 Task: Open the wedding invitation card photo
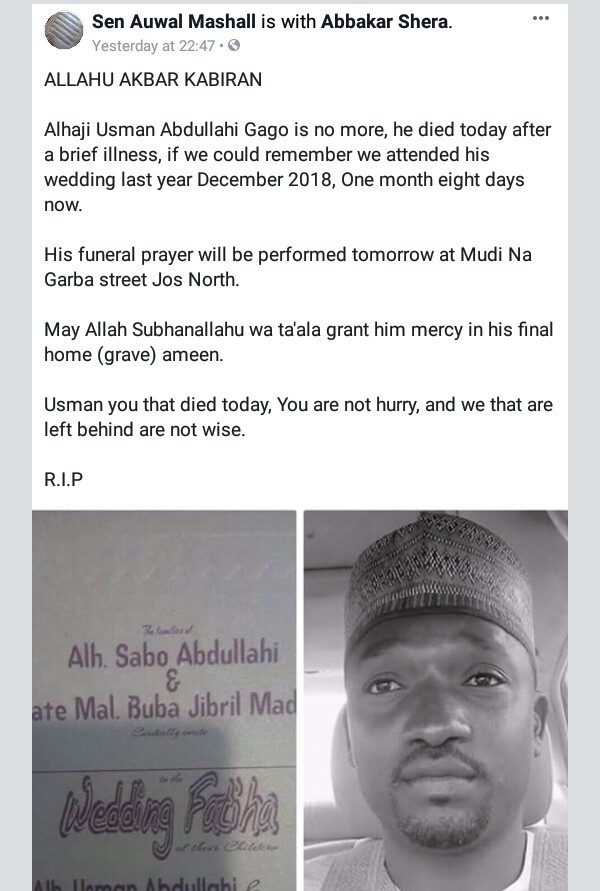click(x=164, y=700)
